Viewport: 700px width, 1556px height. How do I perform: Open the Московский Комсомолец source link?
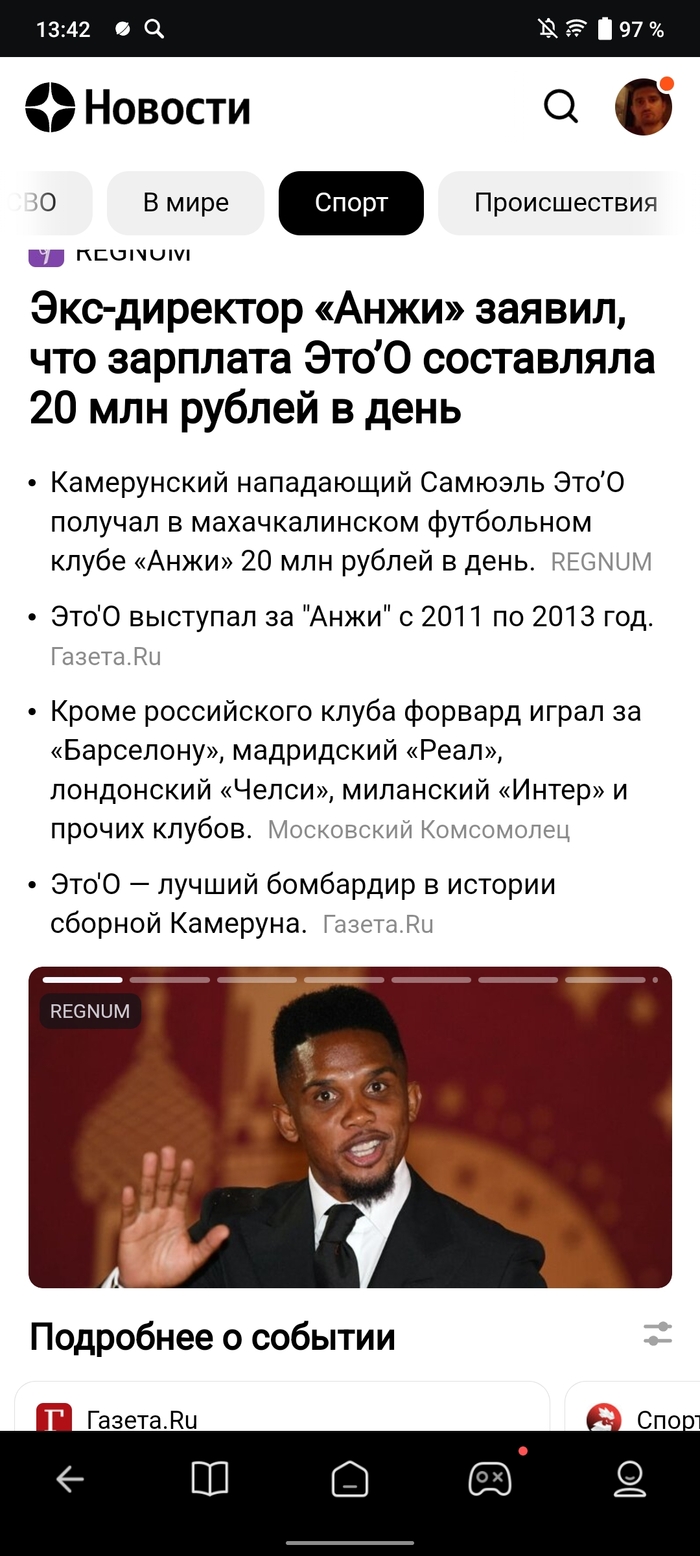(x=418, y=829)
